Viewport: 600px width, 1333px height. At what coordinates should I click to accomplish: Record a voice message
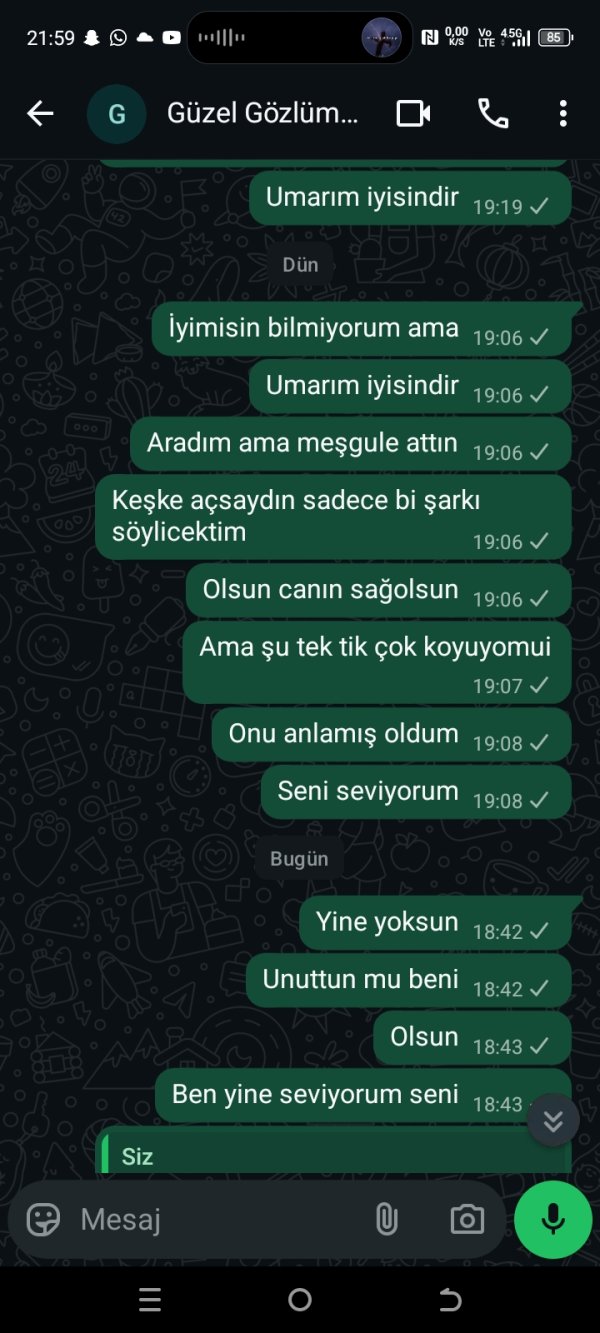pyautogui.click(x=553, y=1219)
